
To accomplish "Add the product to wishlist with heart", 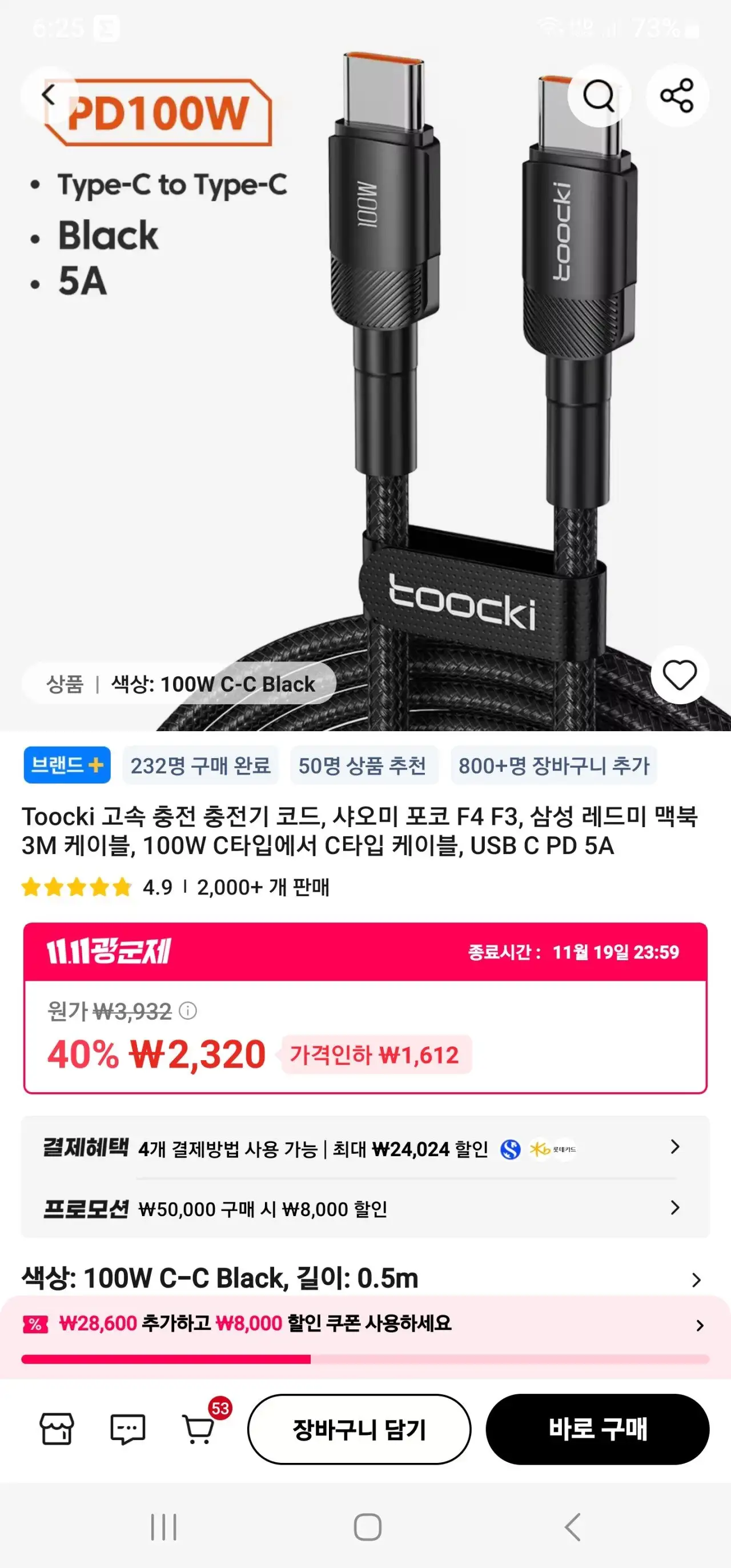I will [x=679, y=675].
